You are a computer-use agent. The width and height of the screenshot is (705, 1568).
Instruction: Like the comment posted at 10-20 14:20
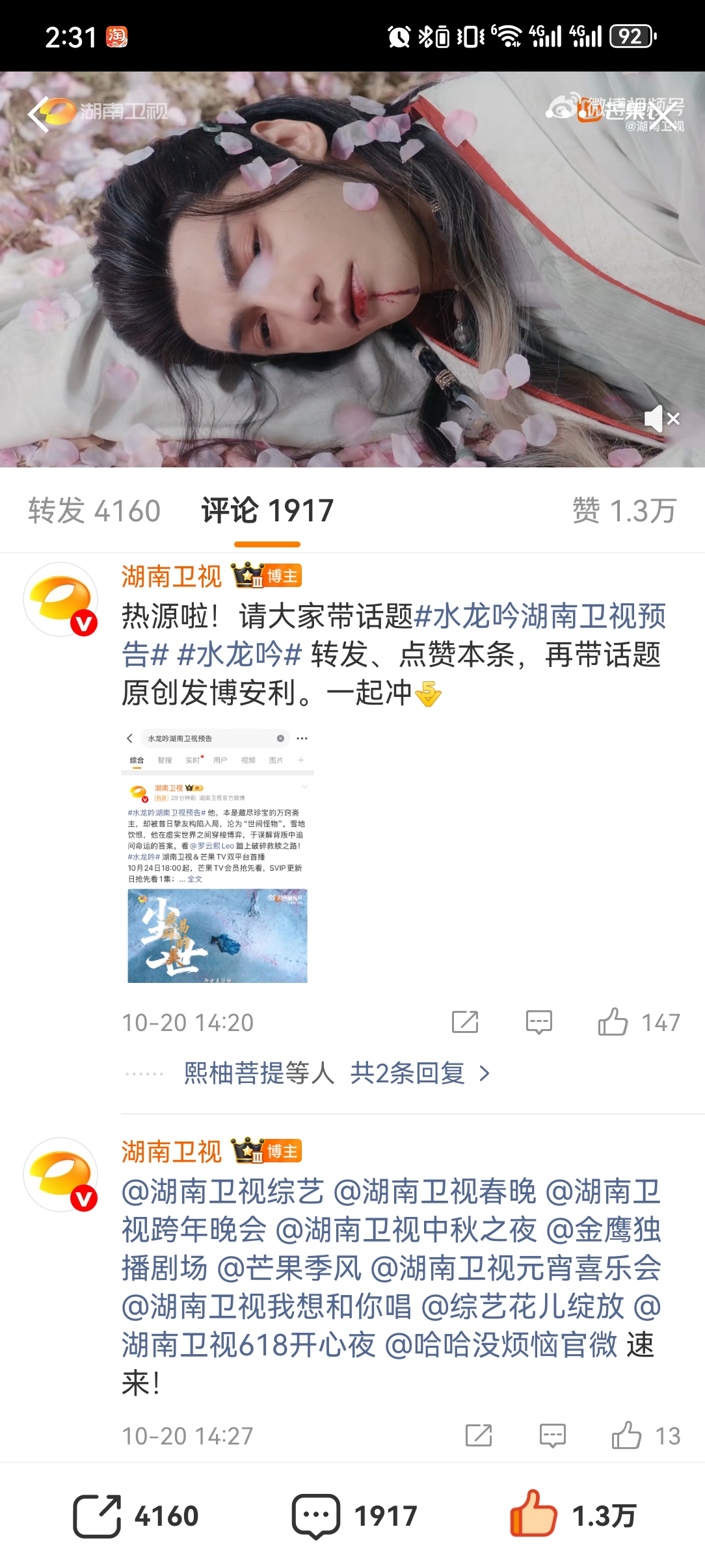pyautogui.click(x=613, y=1022)
